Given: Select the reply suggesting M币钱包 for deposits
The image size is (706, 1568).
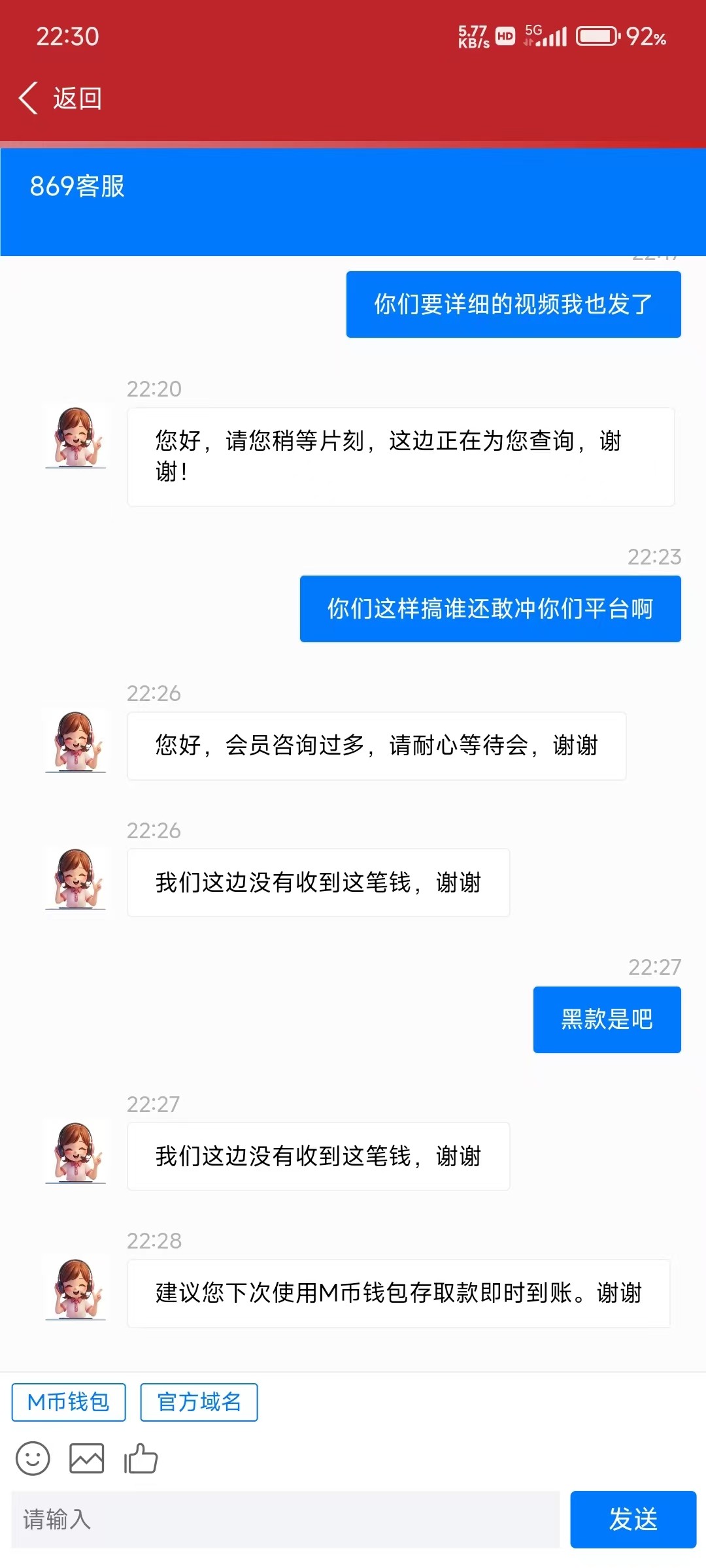Looking at the screenshot, I should (x=399, y=1294).
